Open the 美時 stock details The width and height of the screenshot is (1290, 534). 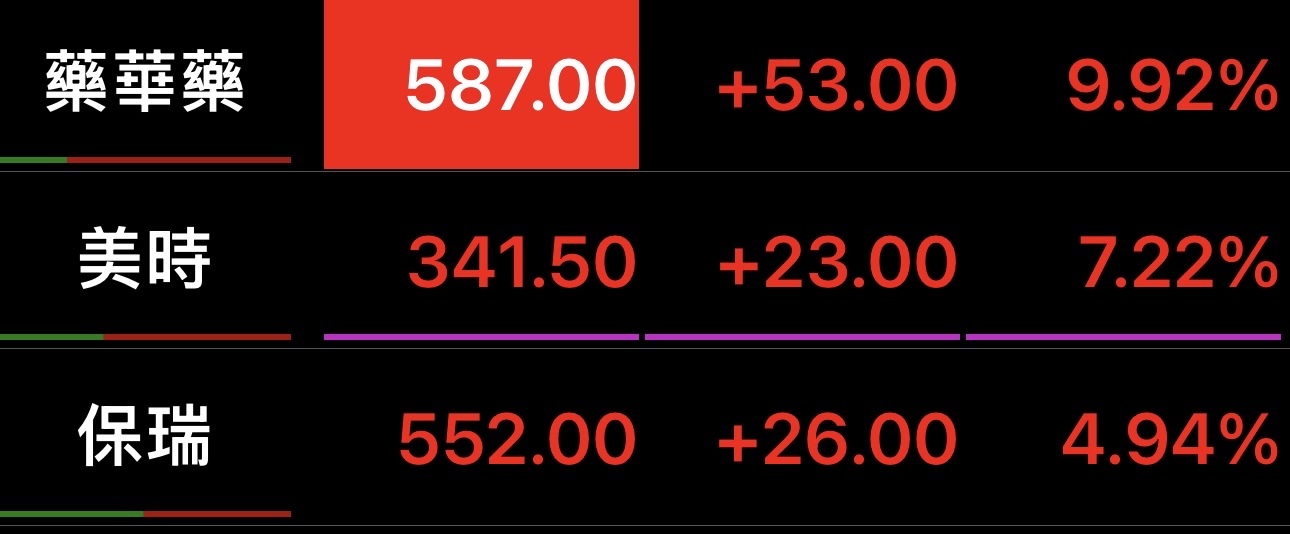pyautogui.click(x=146, y=262)
